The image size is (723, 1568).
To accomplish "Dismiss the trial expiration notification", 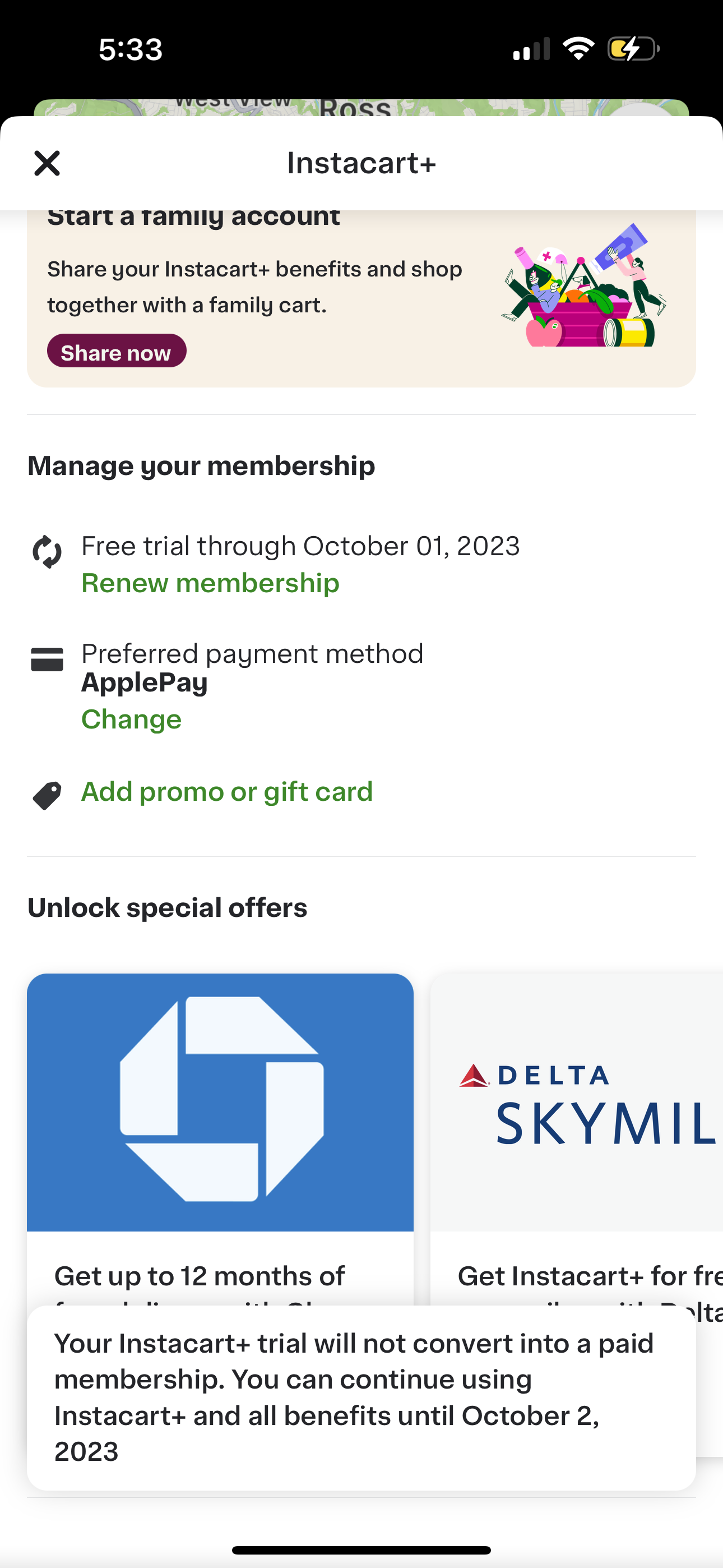I will point(360,1400).
